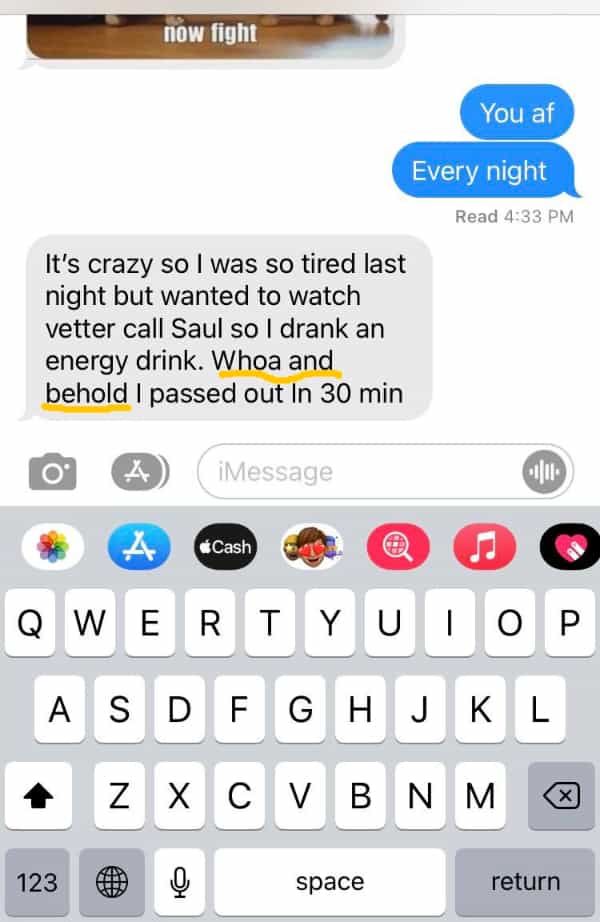Open the Digital Touch heart app

570,546
